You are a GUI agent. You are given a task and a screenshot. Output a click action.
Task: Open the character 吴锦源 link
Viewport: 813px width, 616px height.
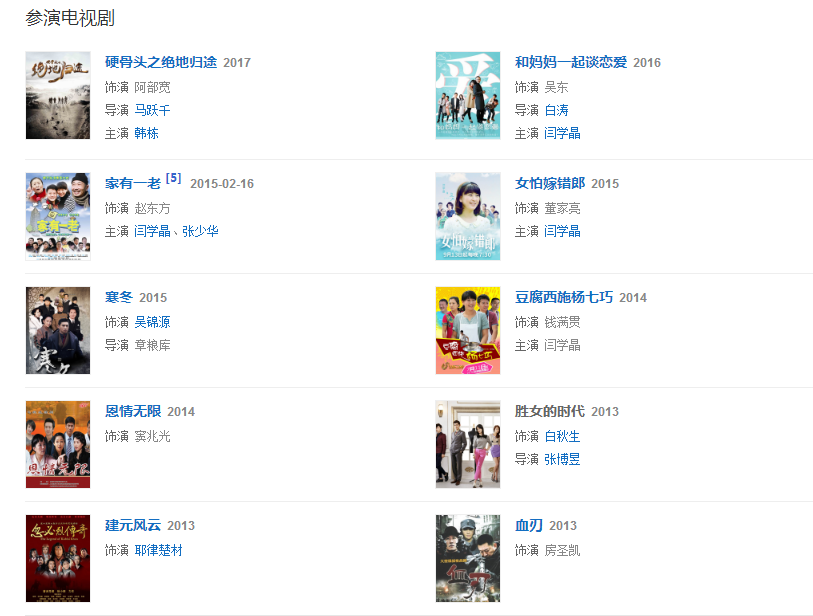[152, 322]
